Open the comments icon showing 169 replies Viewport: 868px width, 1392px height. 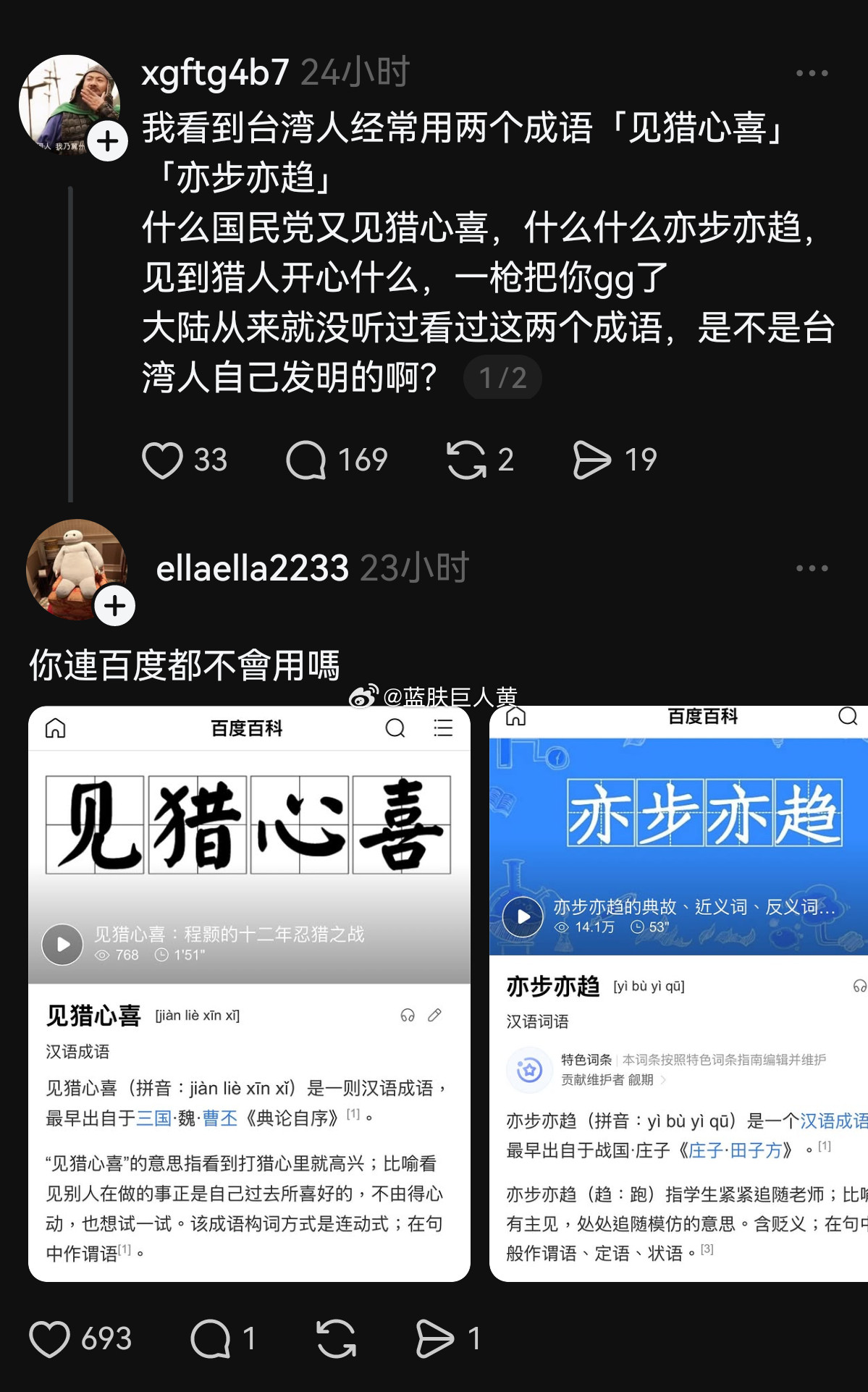(x=312, y=459)
